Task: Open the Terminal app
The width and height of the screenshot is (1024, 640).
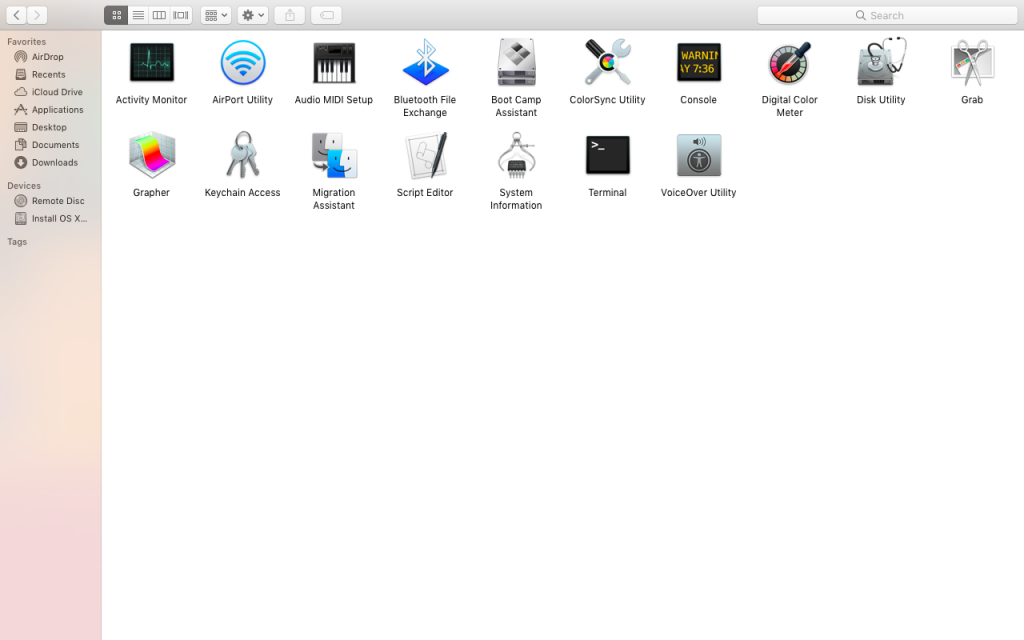Action: coord(607,156)
